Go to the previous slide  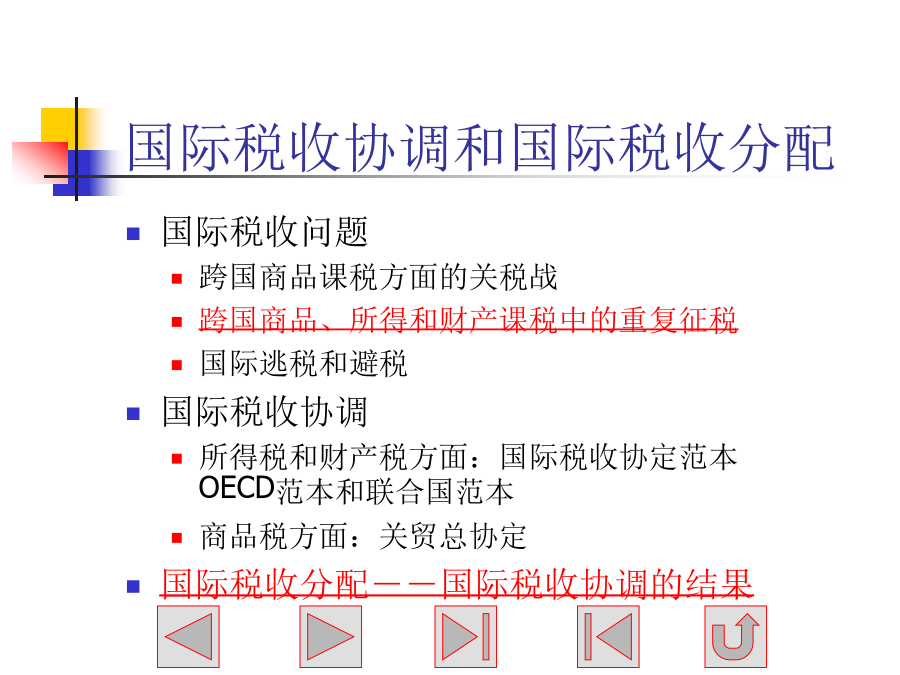[188, 636]
